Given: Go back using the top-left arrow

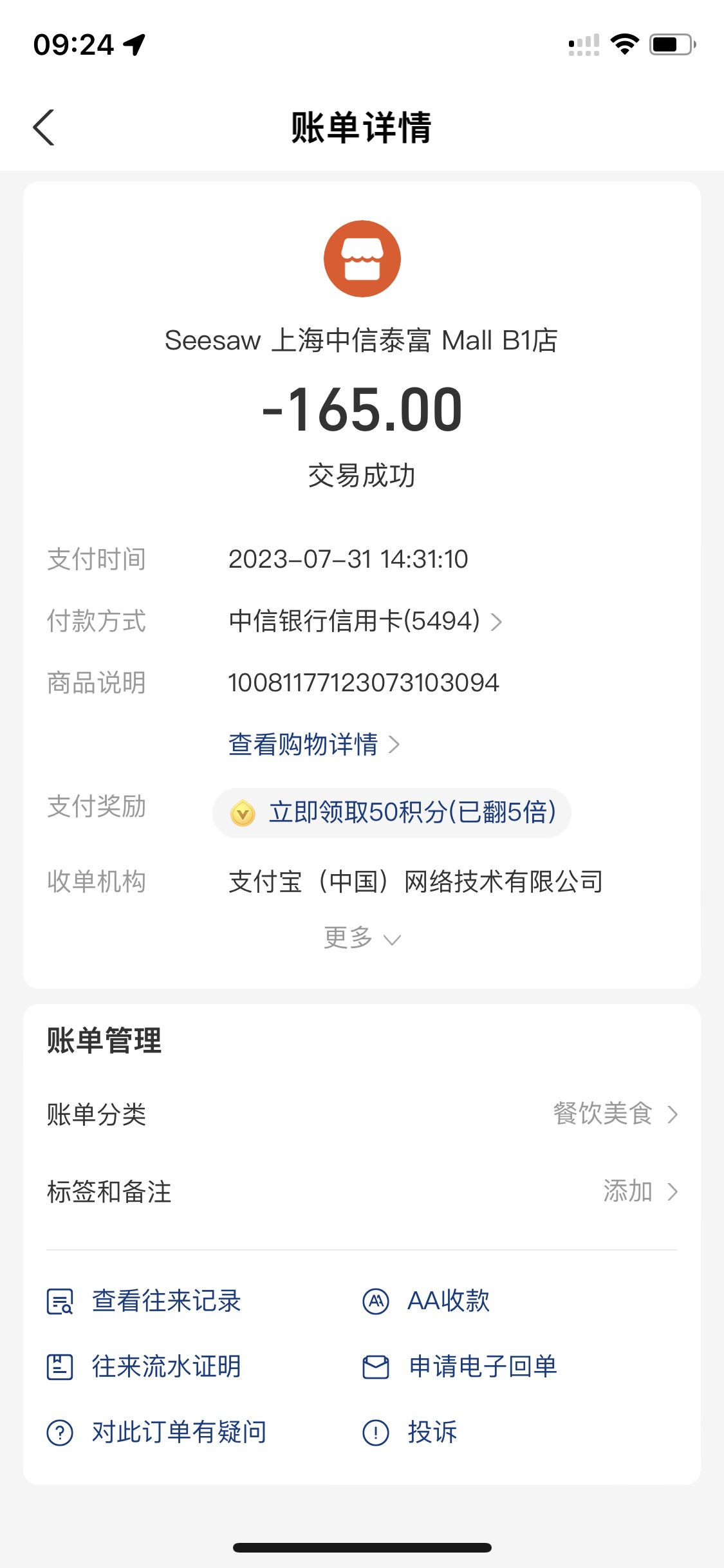Looking at the screenshot, I should click(44, 127).
